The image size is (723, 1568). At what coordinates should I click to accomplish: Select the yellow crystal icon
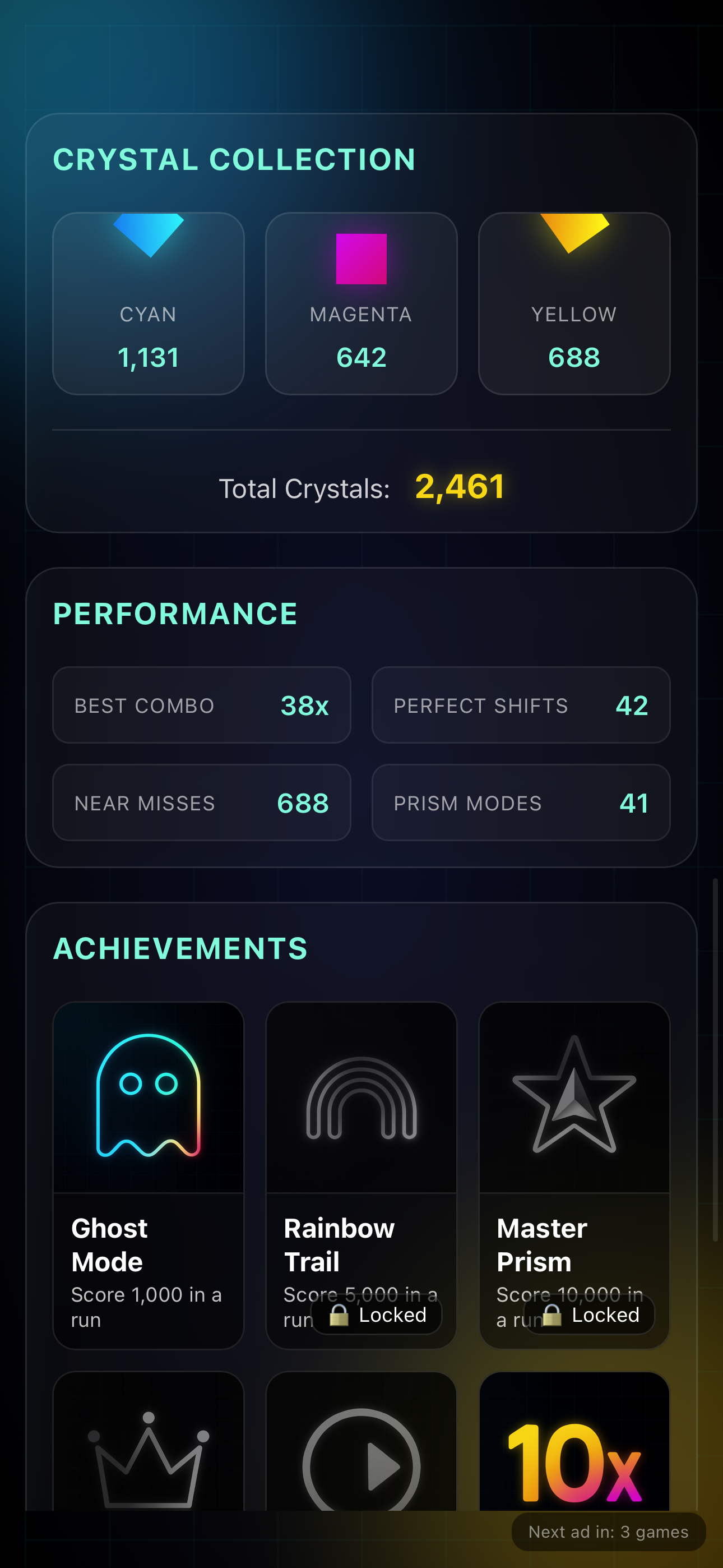(573, 234)
